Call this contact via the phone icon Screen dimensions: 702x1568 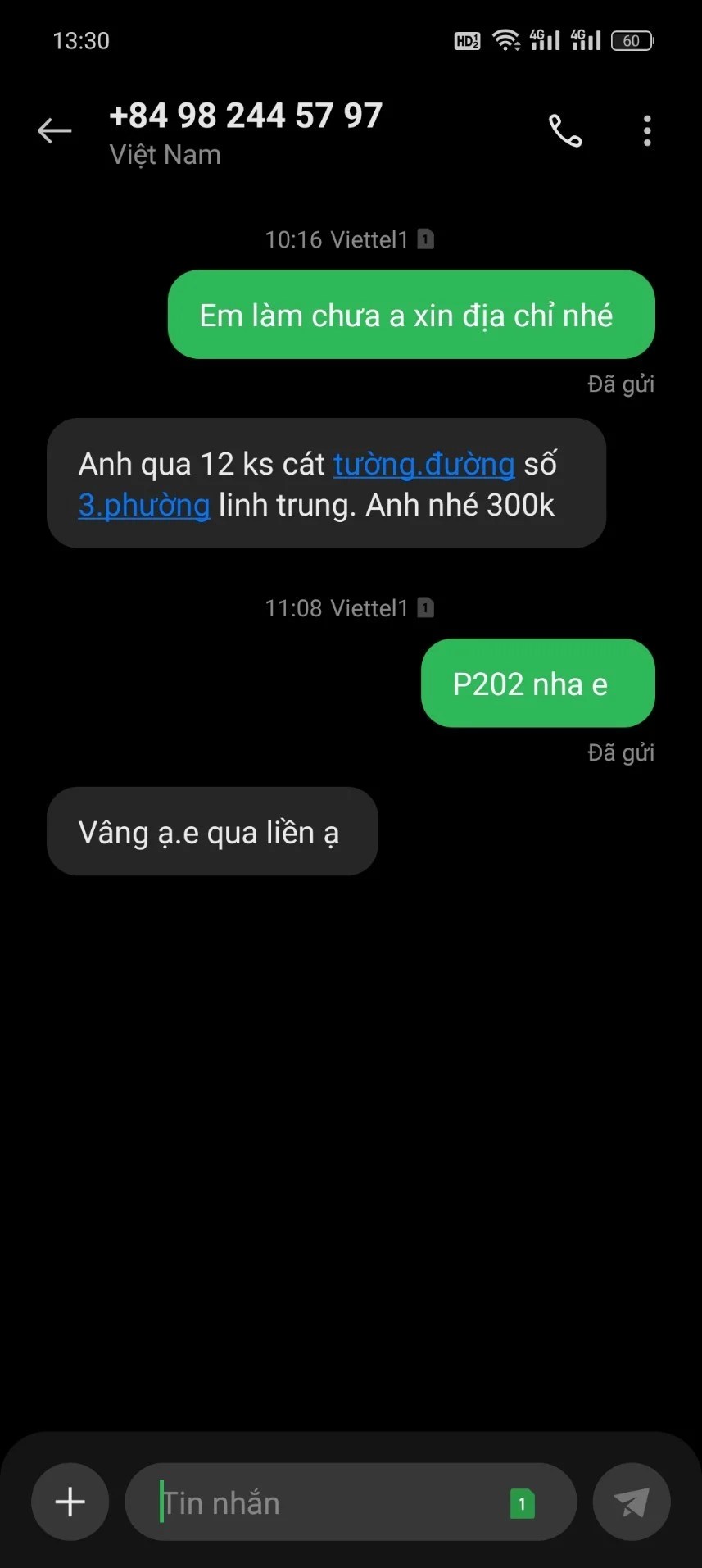565,130
